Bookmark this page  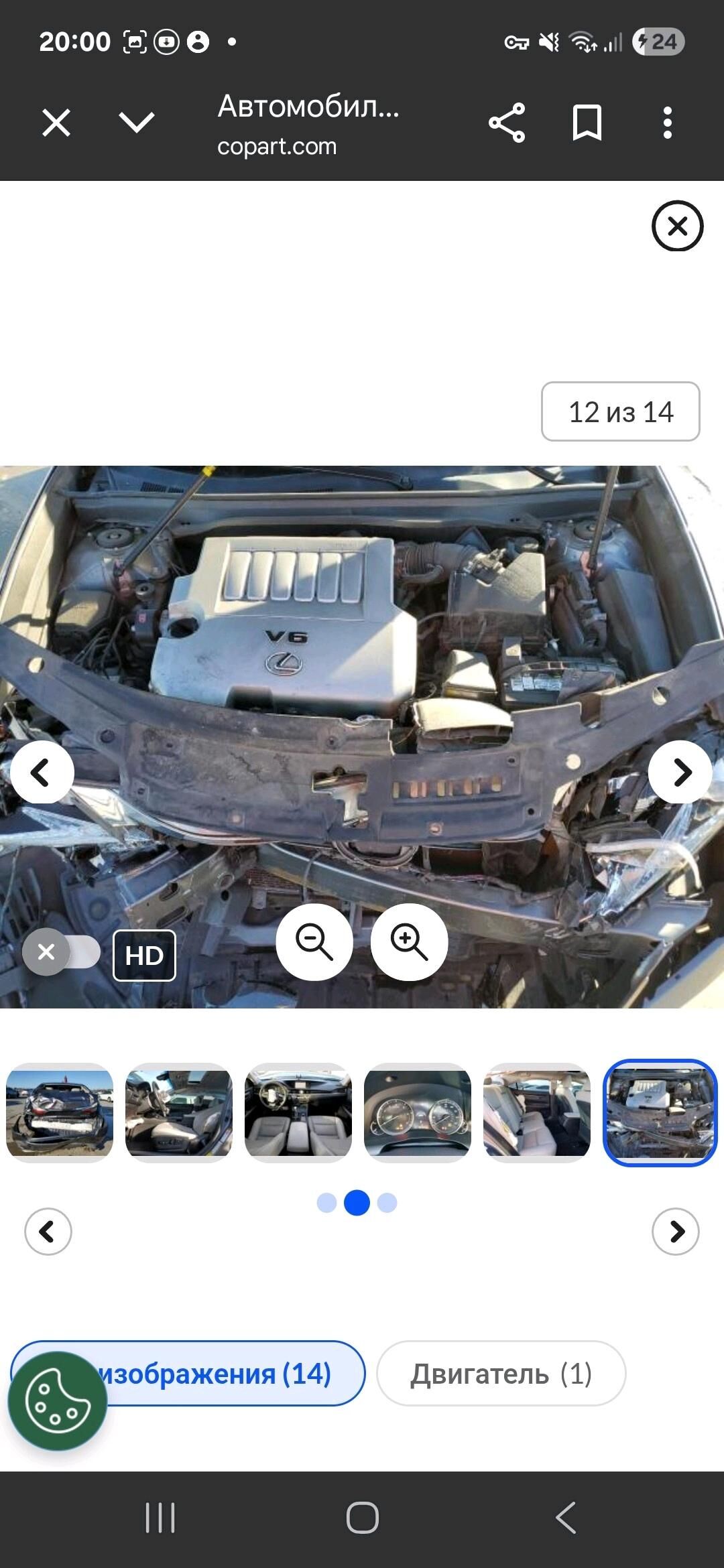point(587,123)
